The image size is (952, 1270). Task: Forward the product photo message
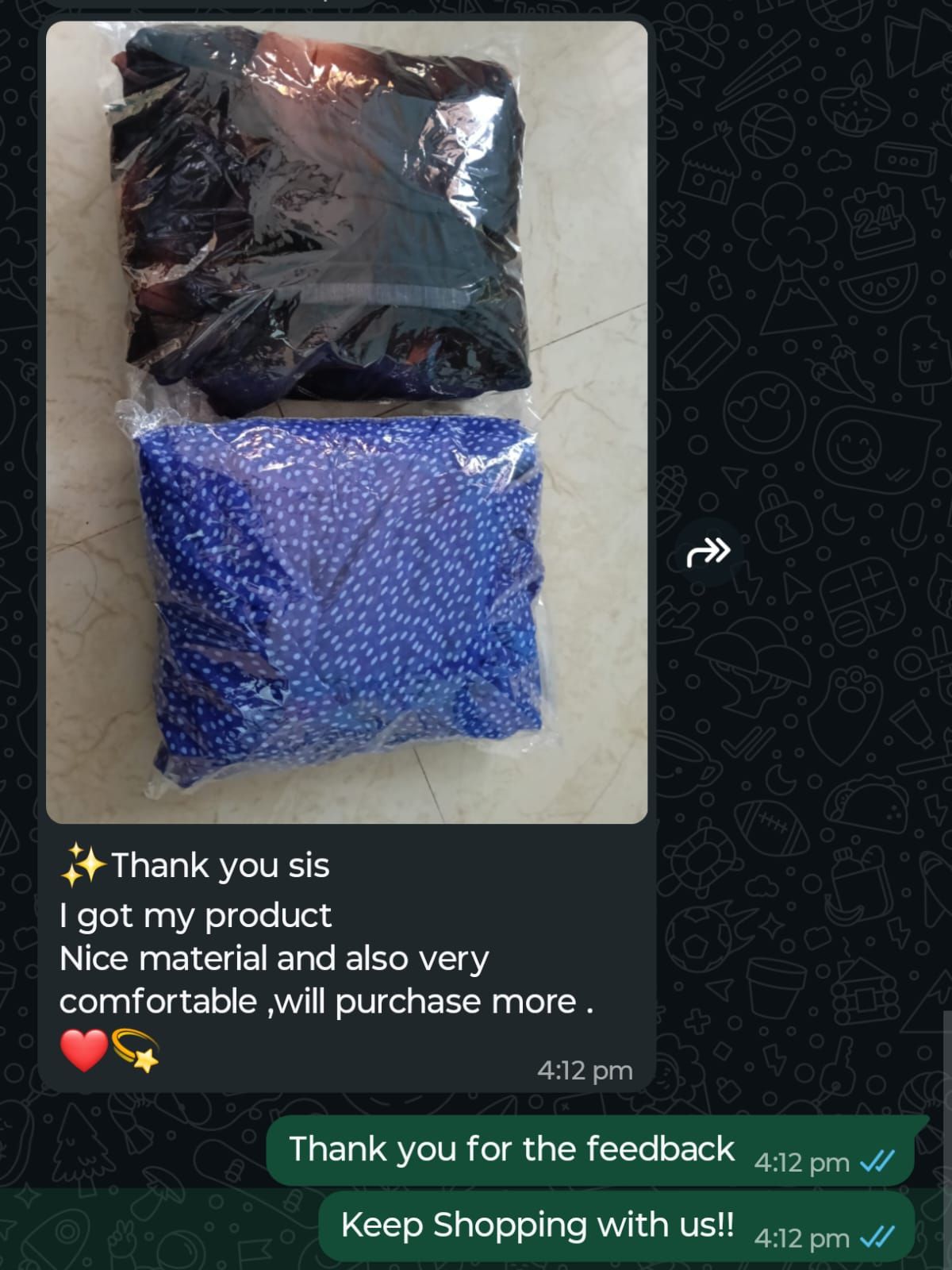(708, 551)
